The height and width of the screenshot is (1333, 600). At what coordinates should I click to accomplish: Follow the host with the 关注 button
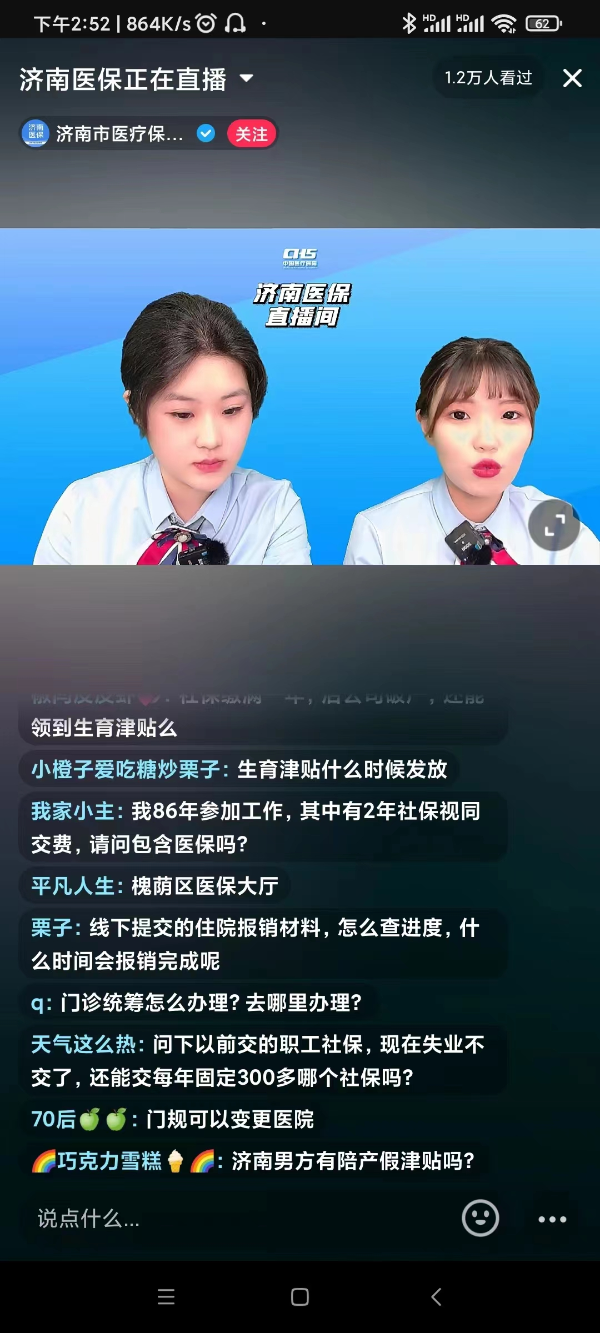pyautogui.click(x=251, y=134)
